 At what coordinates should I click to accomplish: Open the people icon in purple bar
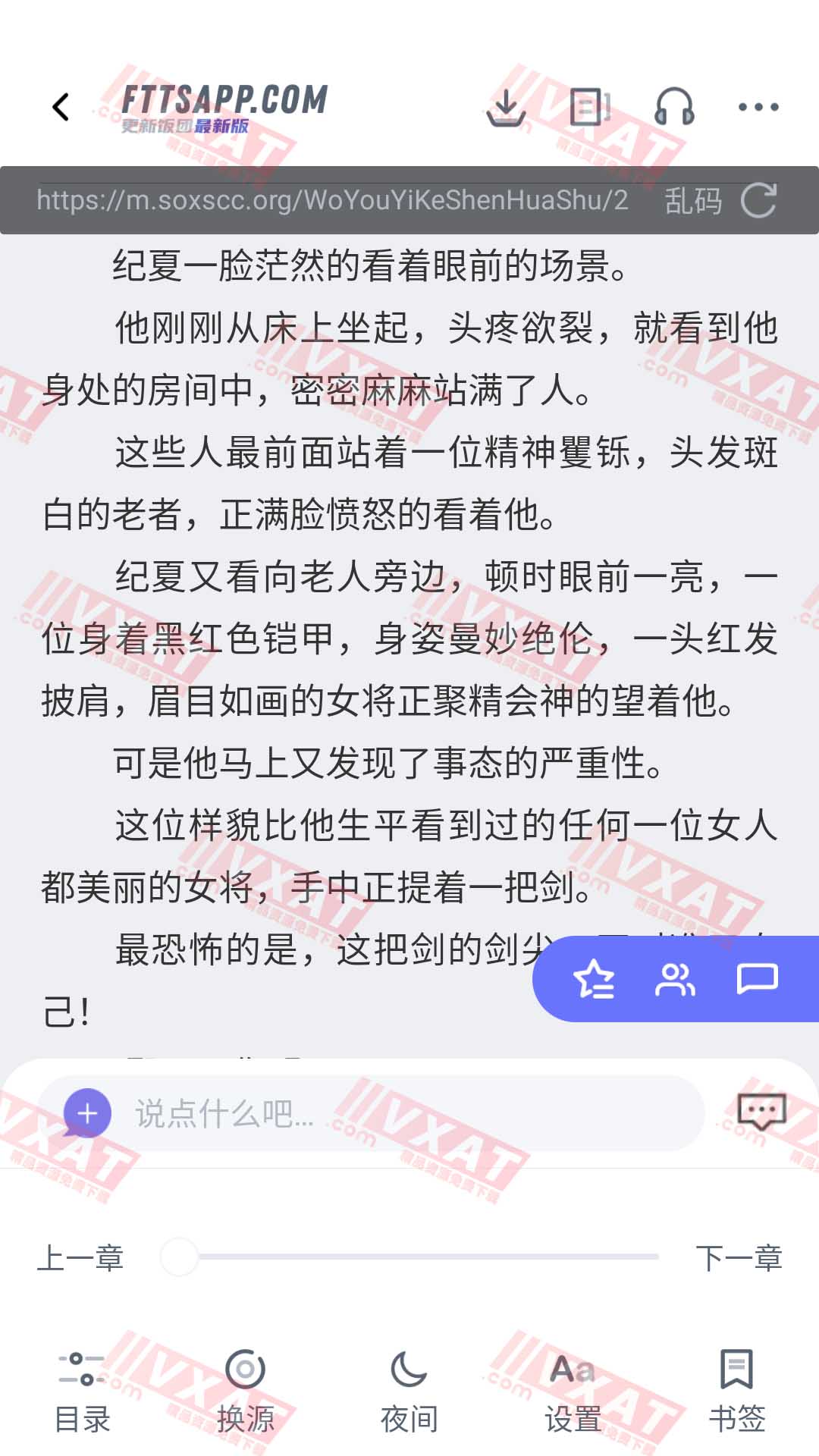(675, 979)
